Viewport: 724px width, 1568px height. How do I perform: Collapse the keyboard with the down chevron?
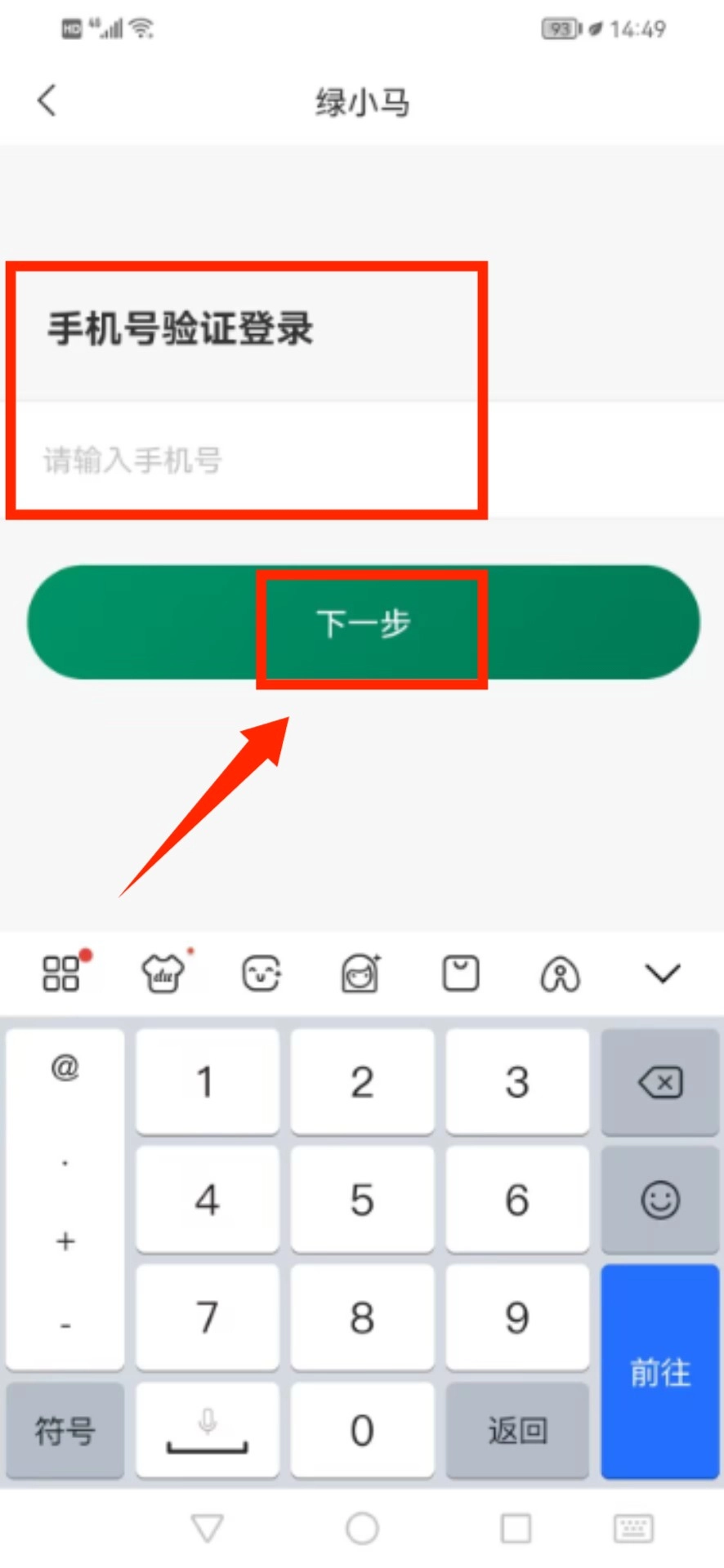pyautogui.click(x=662, y=973)
